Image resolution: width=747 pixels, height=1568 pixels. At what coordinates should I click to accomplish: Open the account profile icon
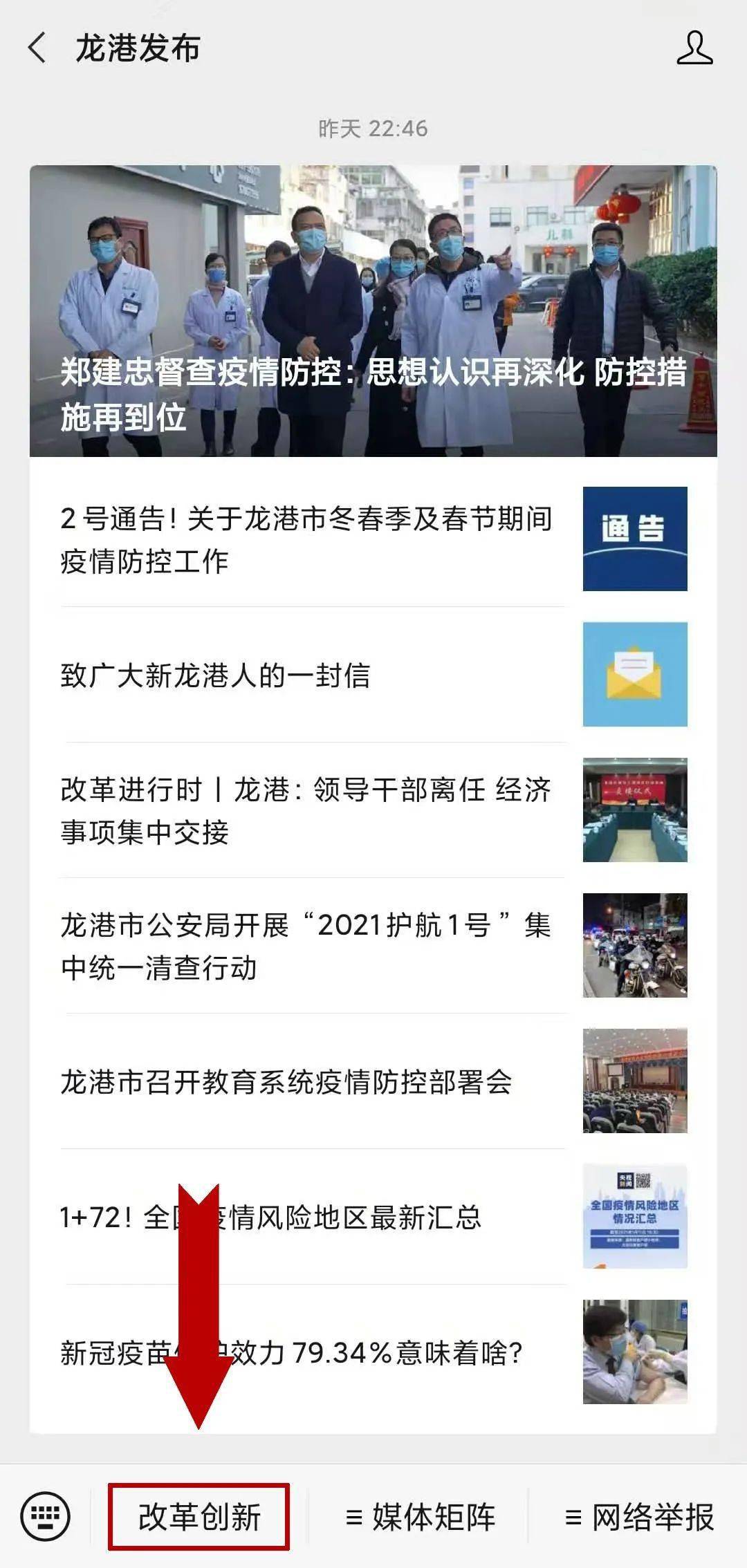point(694,48)
